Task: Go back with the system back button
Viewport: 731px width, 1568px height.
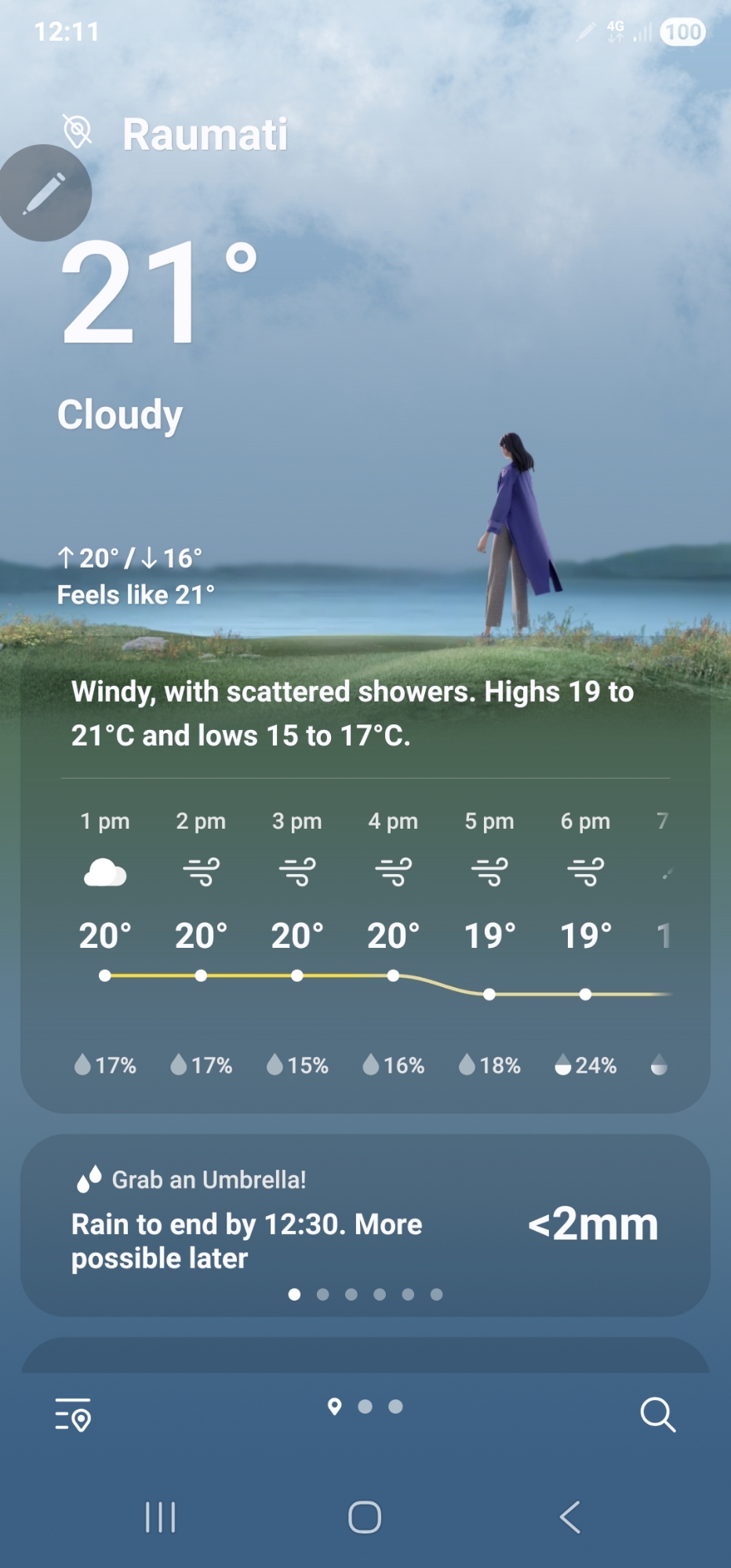Action: pyautogui.click(x=570, y=1517)
